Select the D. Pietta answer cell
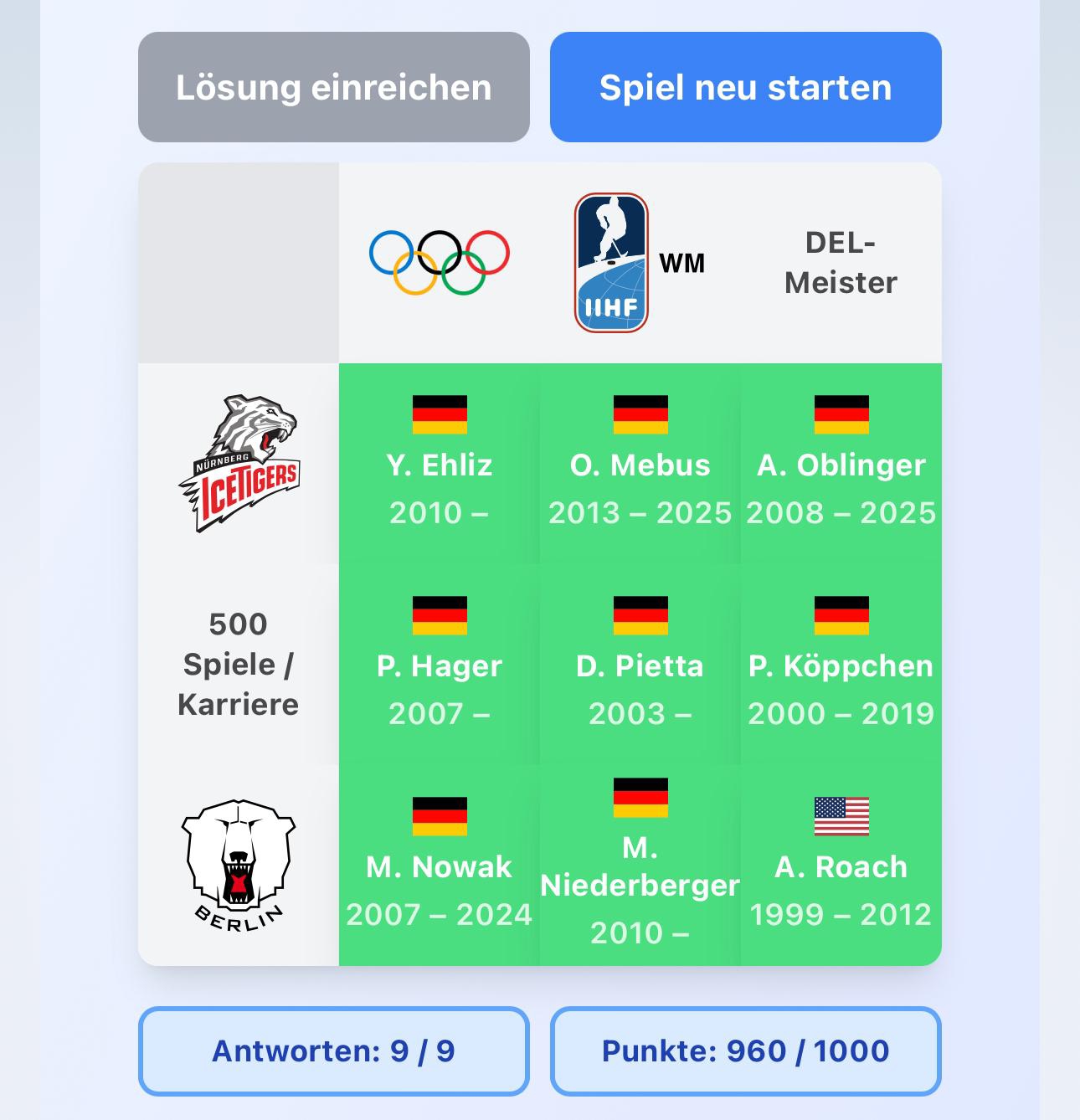Image resolution: width=1080 pixels, height=1120 pixels. pyautogui.click(x=640, y=665)
